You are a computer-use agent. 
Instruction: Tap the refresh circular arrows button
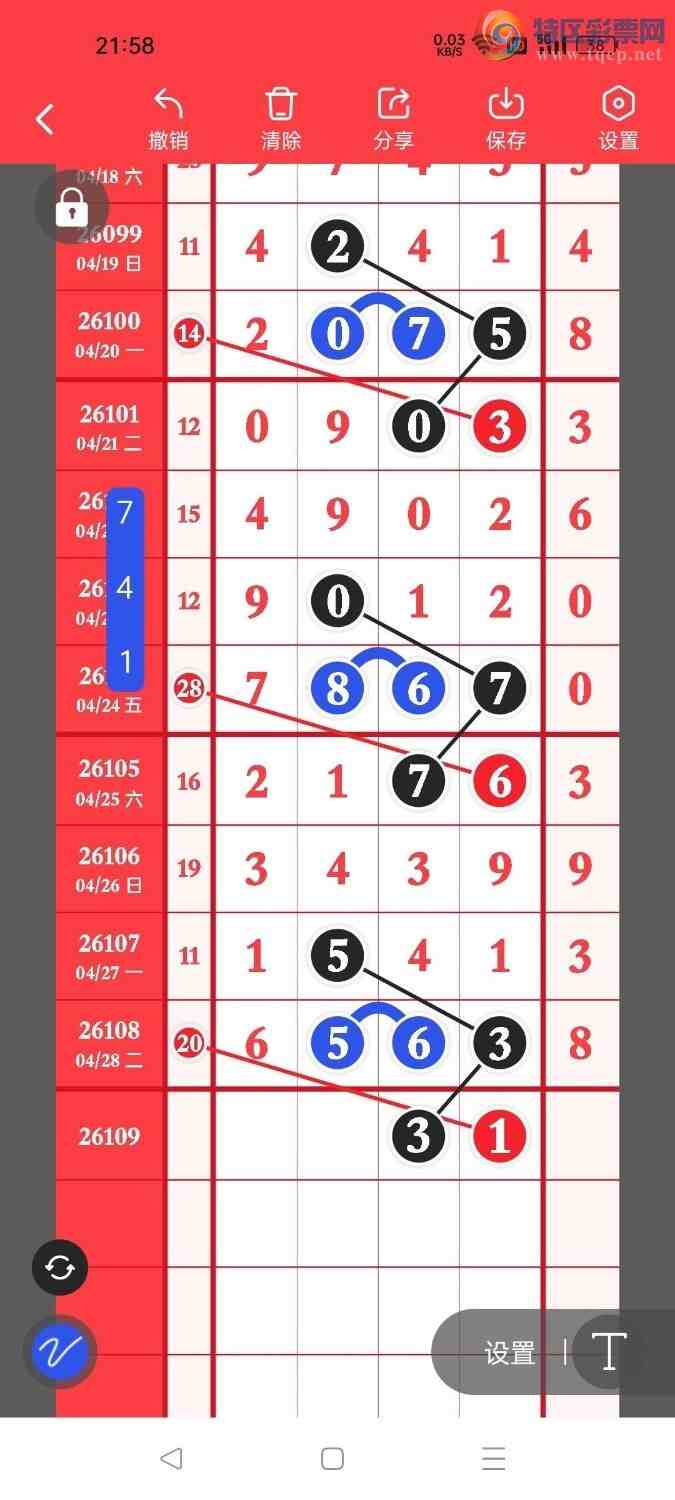(x=60, y=1268)
